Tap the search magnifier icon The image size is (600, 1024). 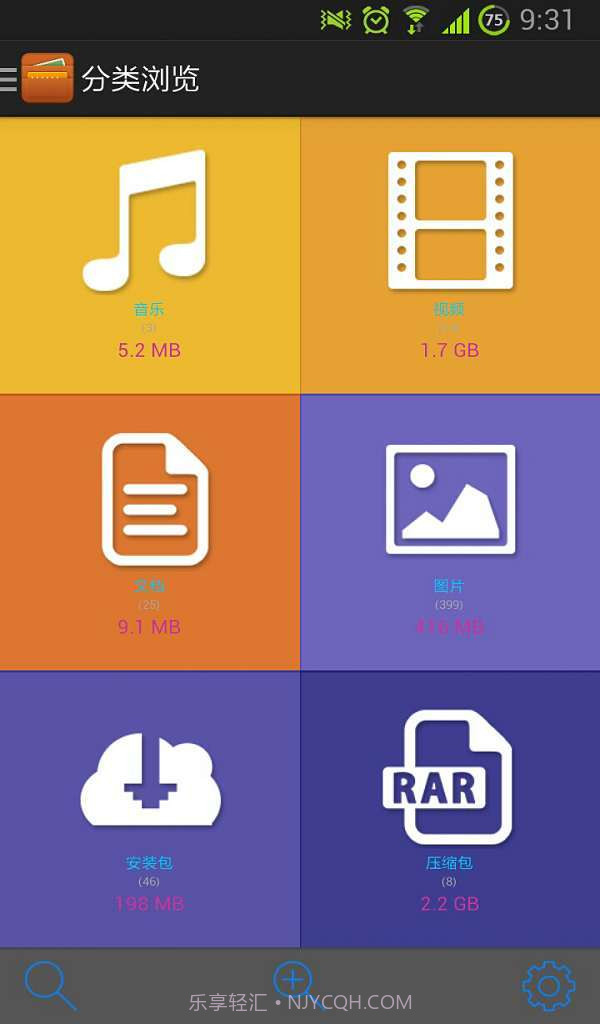point(50,985)
